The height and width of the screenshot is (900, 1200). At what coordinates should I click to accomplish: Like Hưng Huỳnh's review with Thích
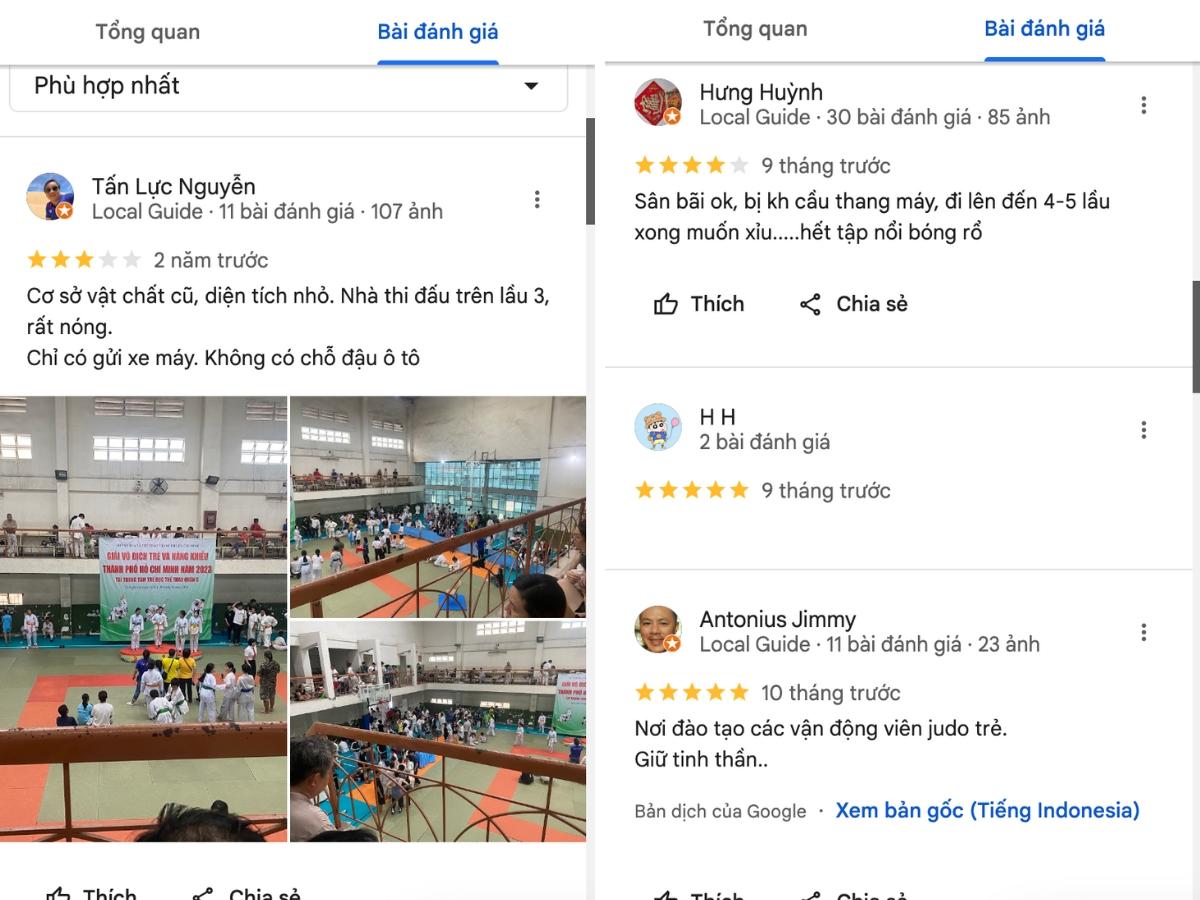(x=698, y=304)
